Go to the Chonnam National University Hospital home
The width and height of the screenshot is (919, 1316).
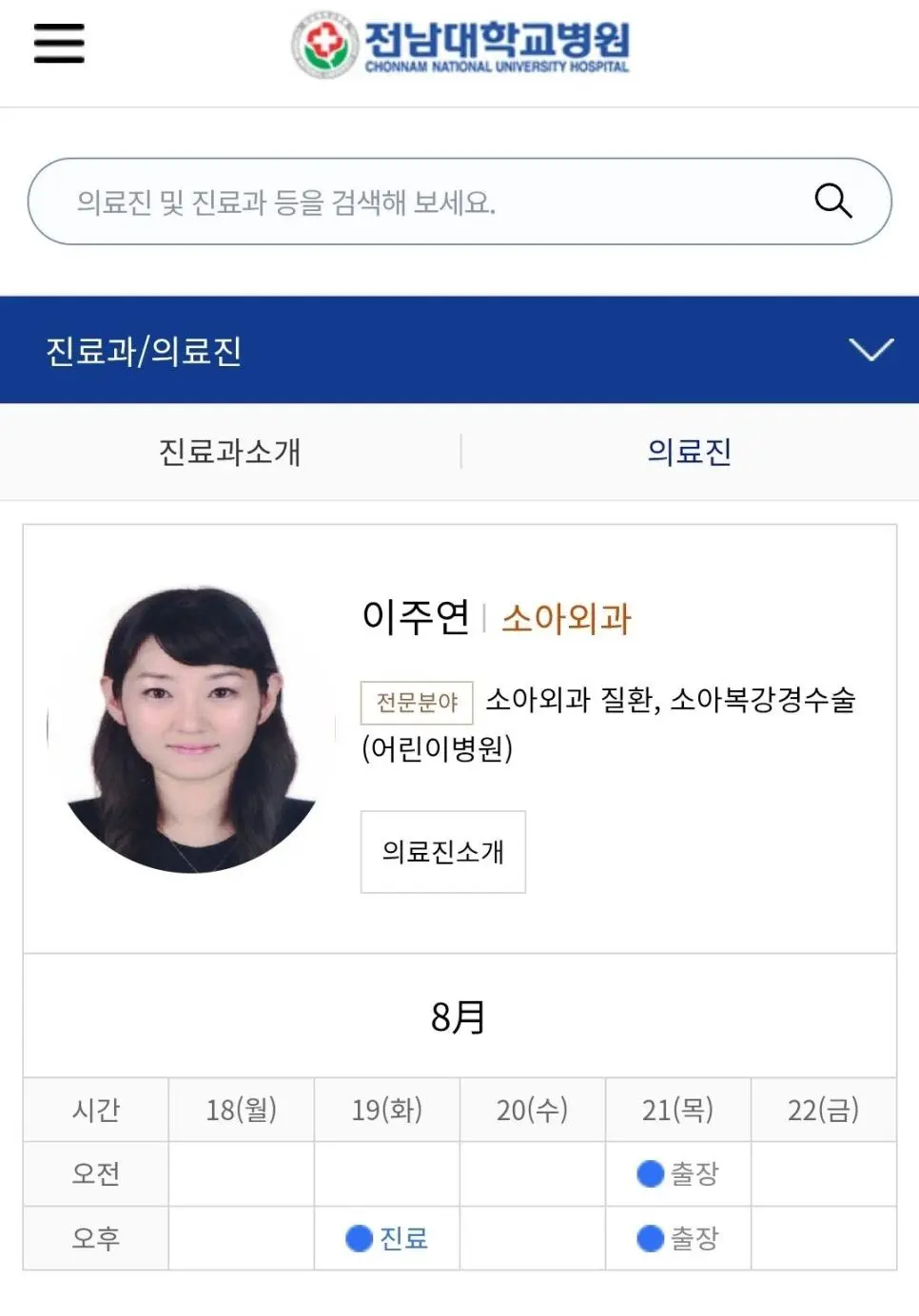click(x=460, y=45)
